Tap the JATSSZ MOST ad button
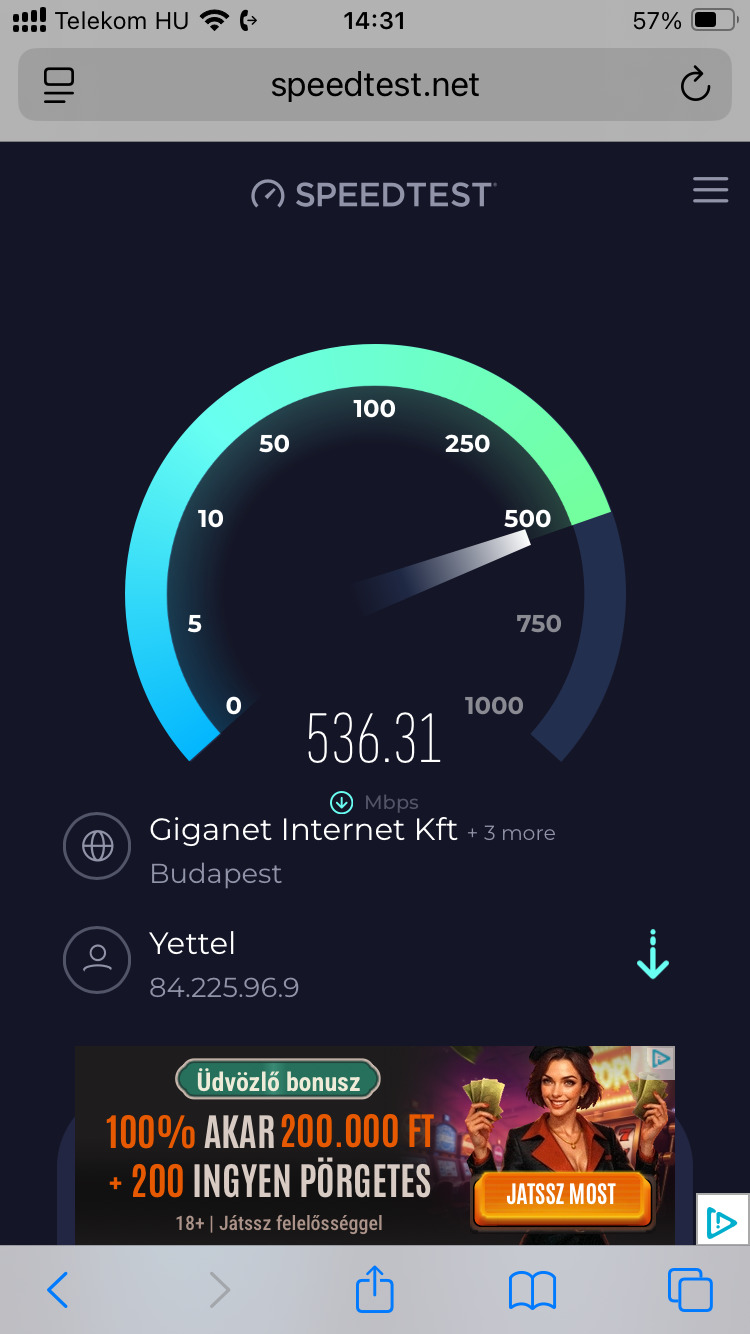The height and width of the screenshot is (1334, 750). pos(561,1195)
